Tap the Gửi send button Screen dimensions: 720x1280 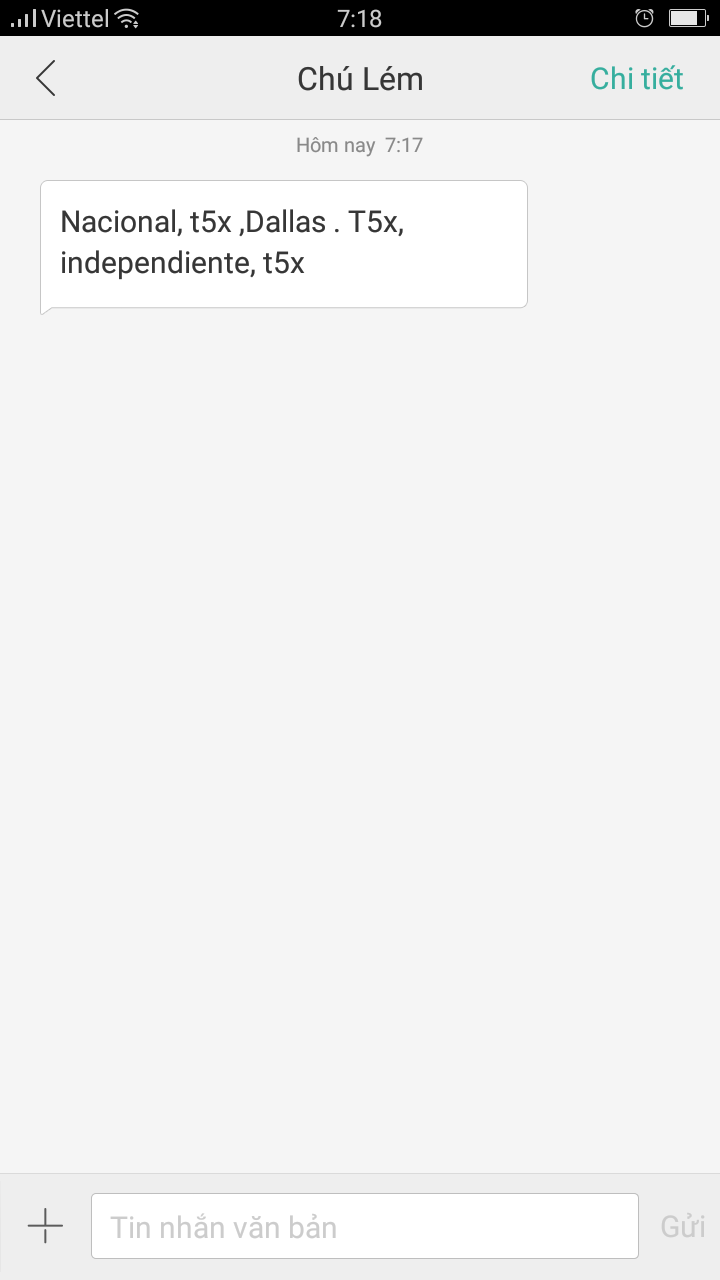(683, 1227)
